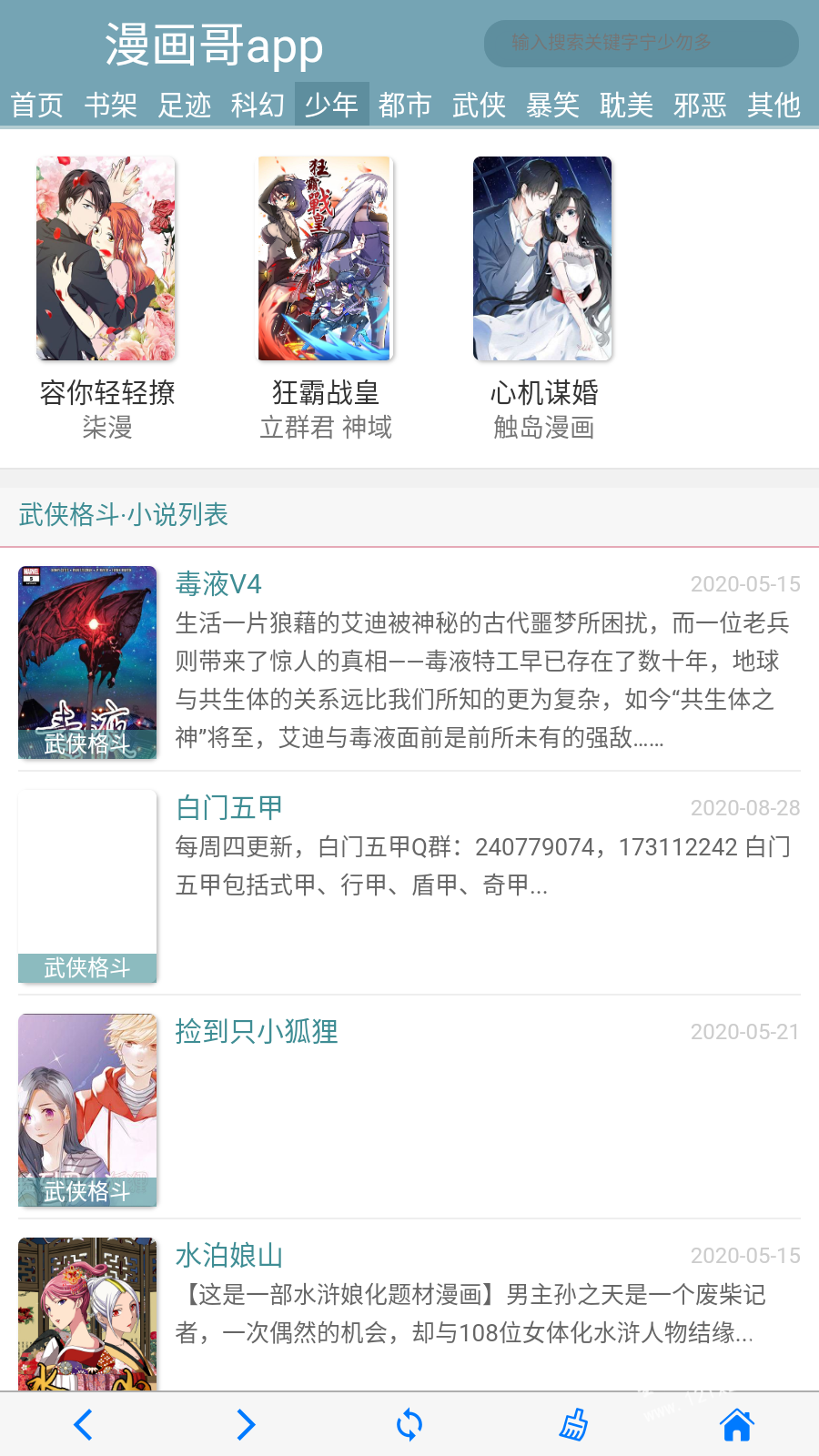819x1456 pixels.
Task: Go back with the left arrow
Action: pyautogui.click(x=83, y=1424)
